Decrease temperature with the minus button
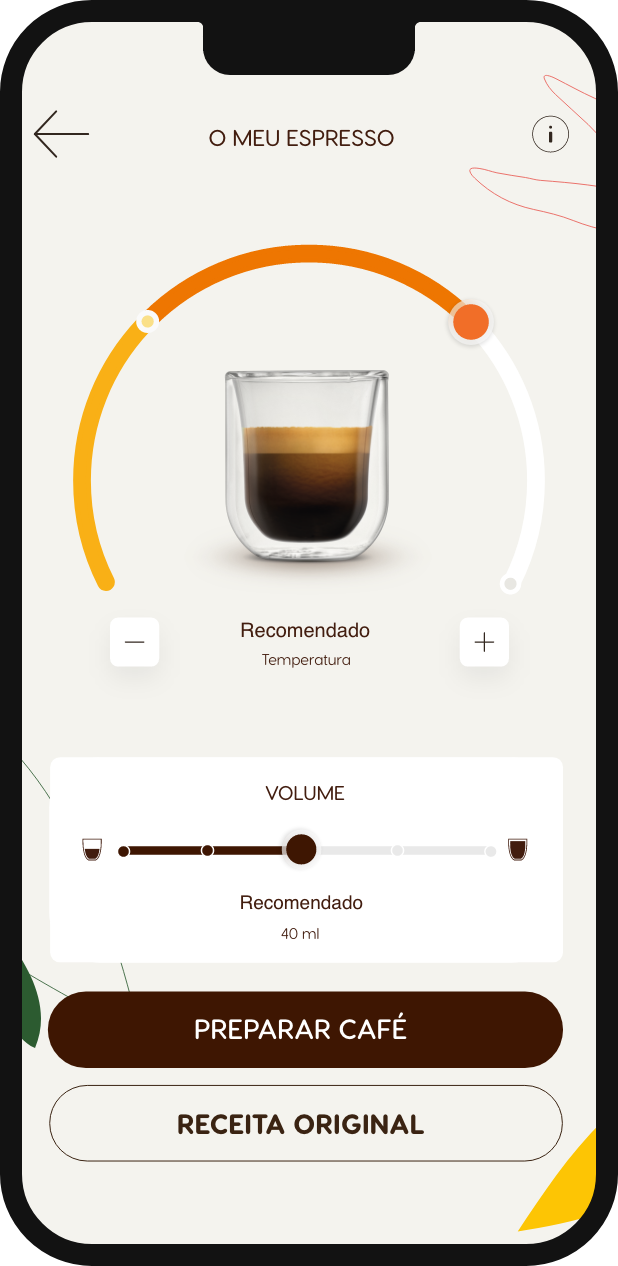The width and height of the screenshot is (618, 1266). [135, 642]
